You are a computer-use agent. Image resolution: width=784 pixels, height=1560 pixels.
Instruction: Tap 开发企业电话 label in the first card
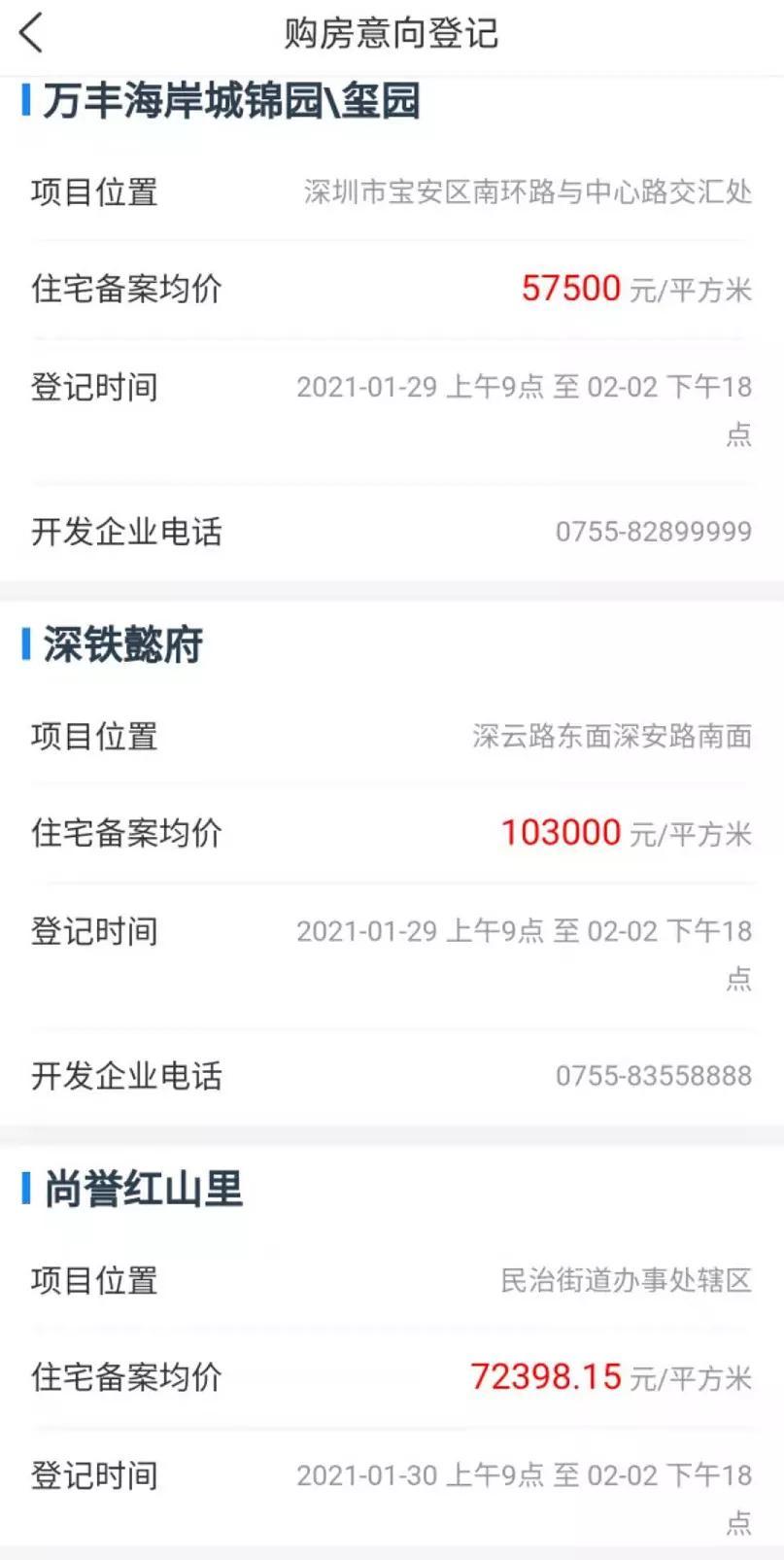(x=127, y=532)
